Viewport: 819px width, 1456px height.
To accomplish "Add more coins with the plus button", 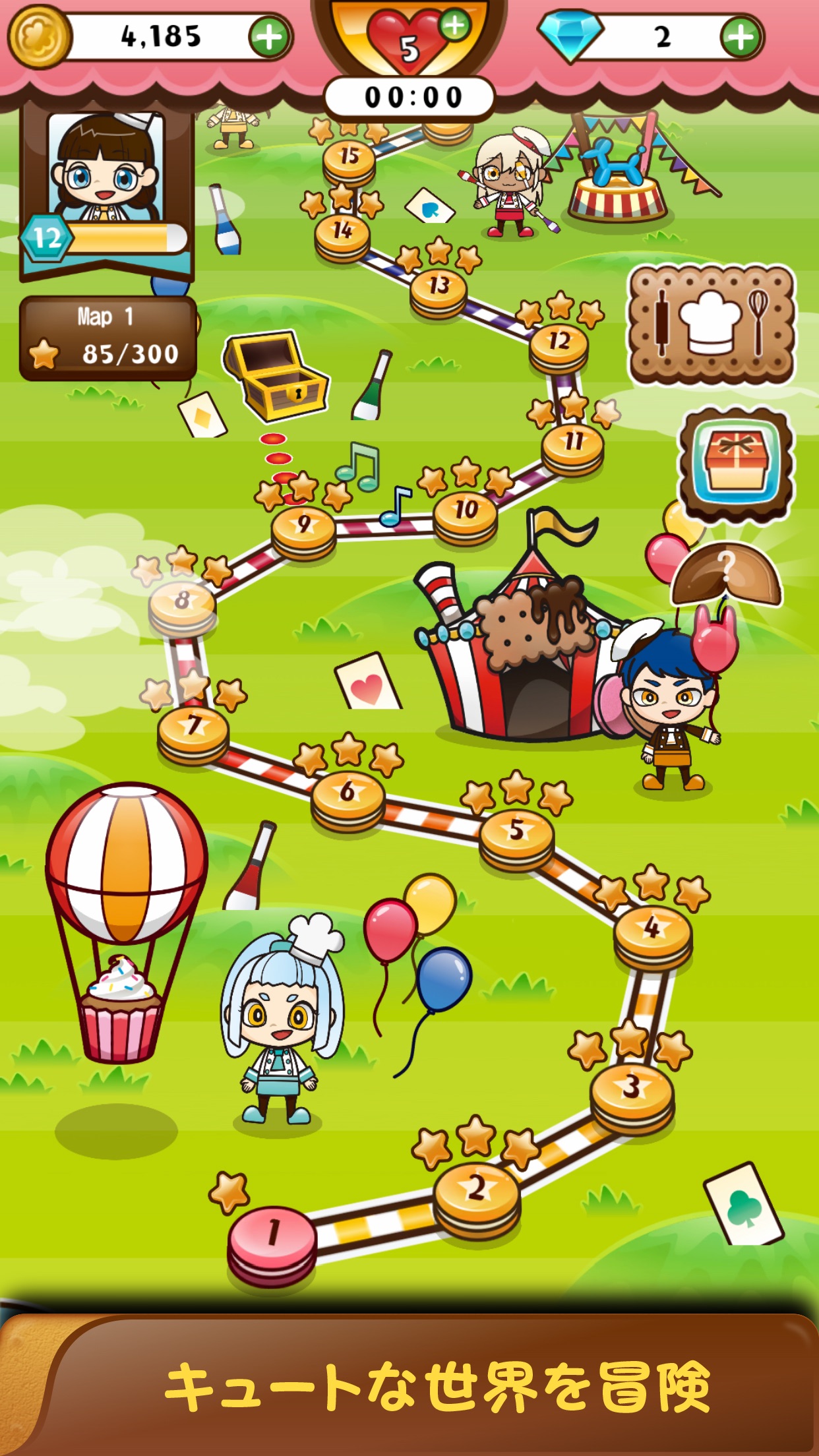I will point(270,38).
